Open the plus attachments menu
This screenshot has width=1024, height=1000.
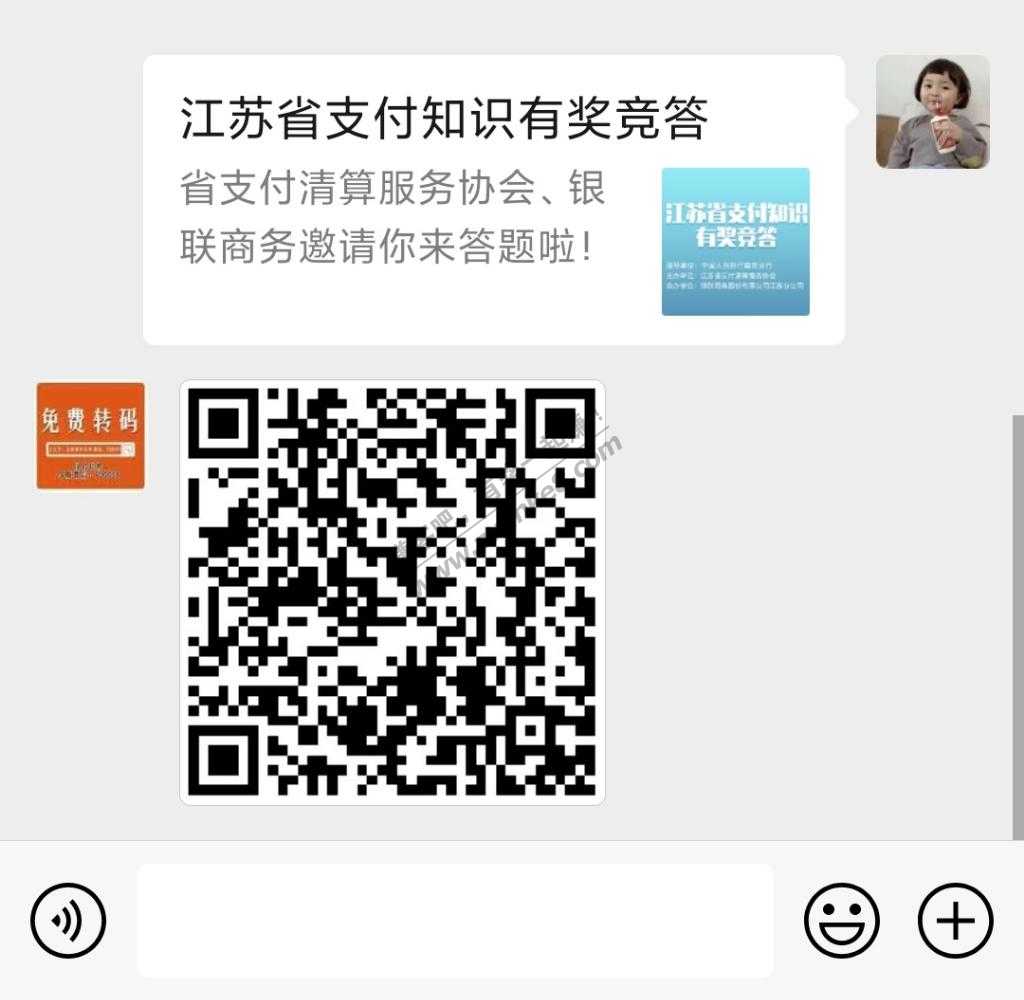click(955, 920)
